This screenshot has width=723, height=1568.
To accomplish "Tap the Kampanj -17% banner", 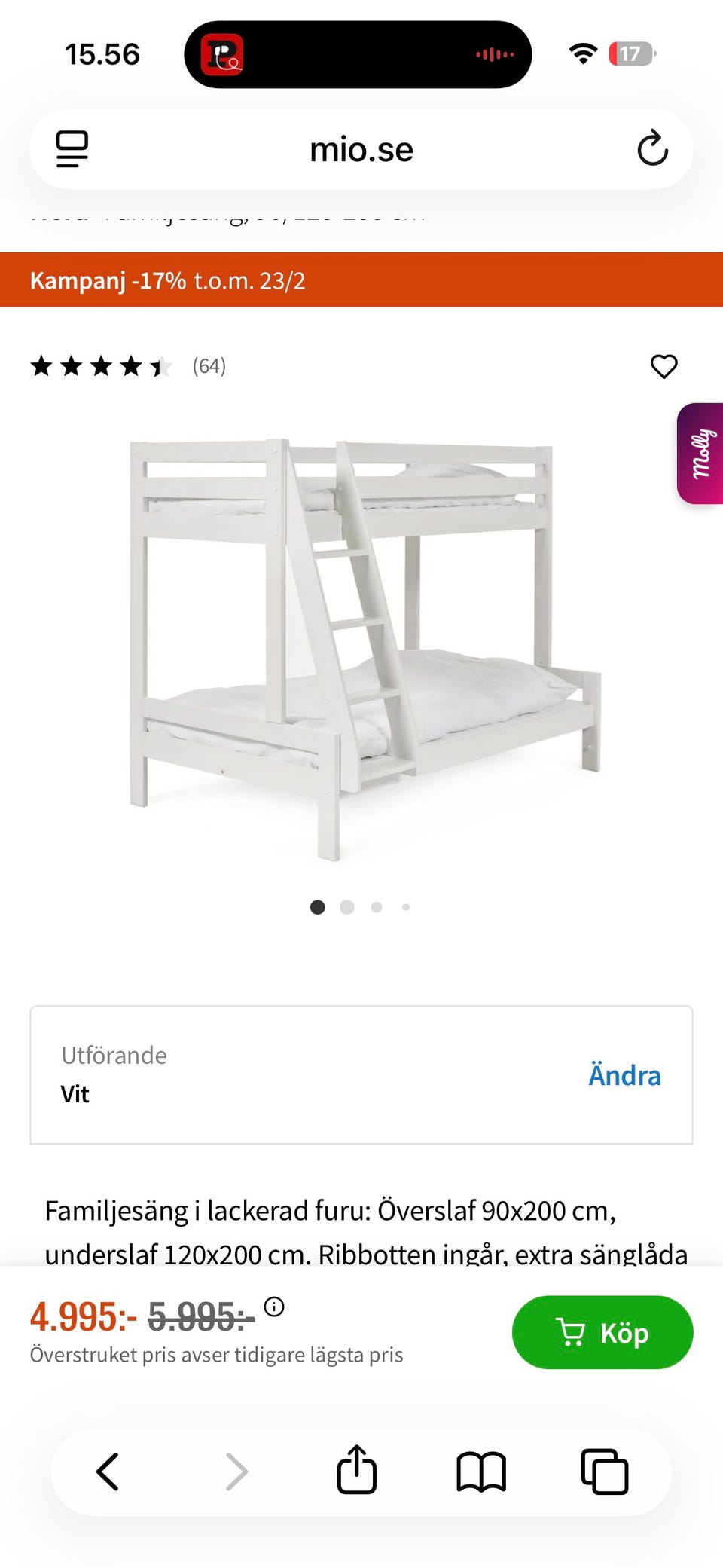I will click(x=361, y=282).
